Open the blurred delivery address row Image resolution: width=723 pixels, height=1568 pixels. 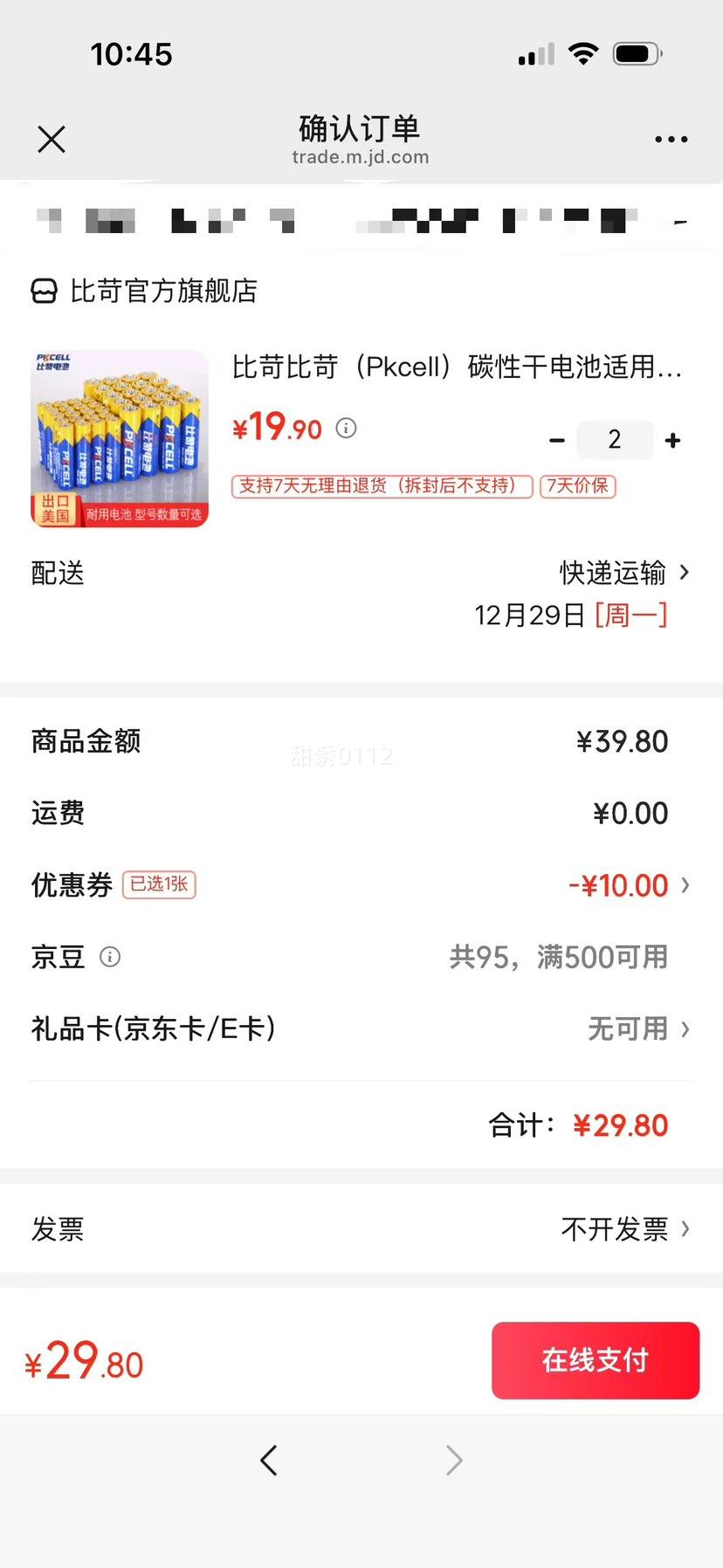pyautogui.click(x=361, y=220)
